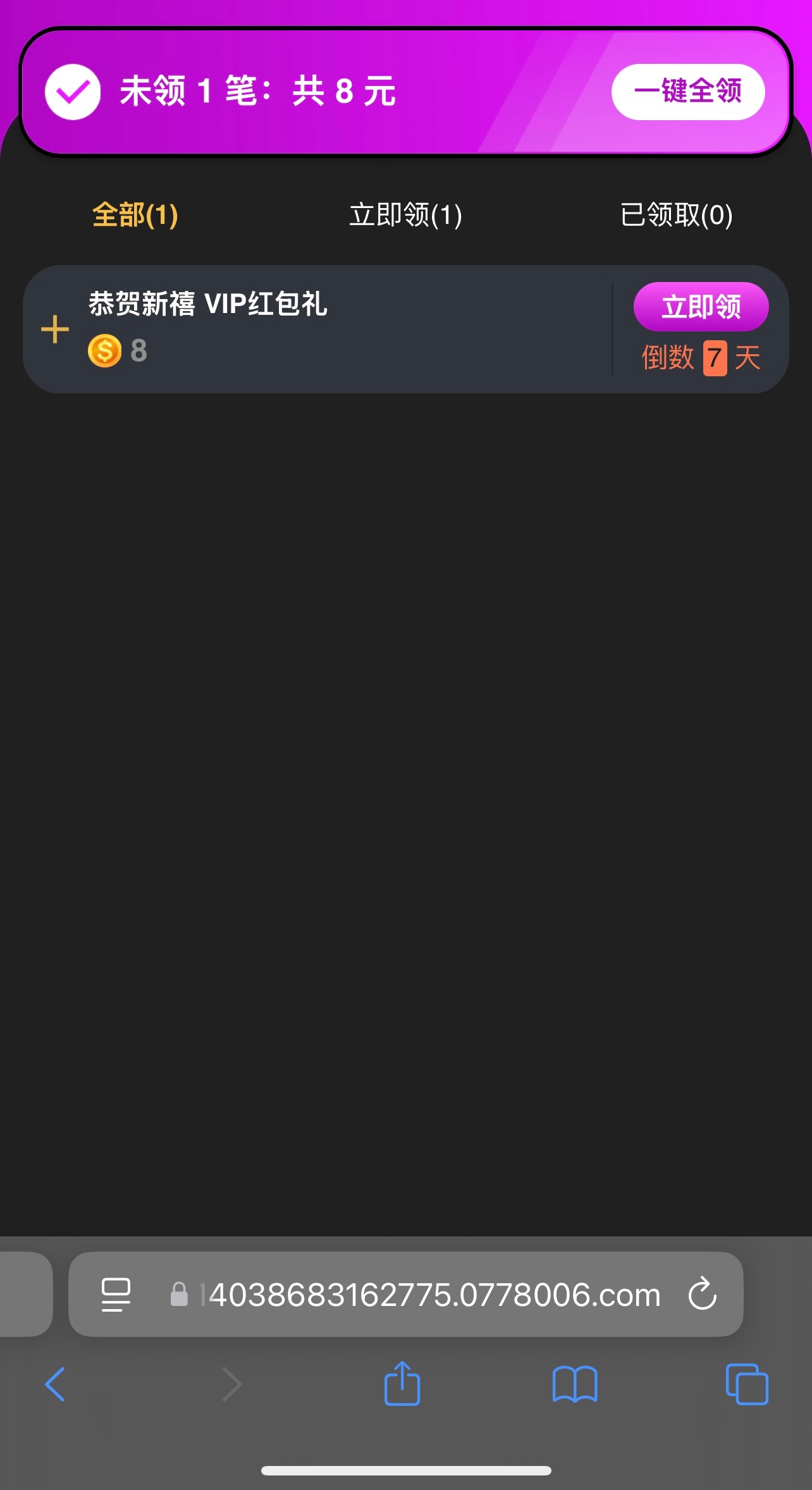Toggle the checkmark beside 未领 1 笔
The height and width of the screenshot is (1490, 812).
73,92
